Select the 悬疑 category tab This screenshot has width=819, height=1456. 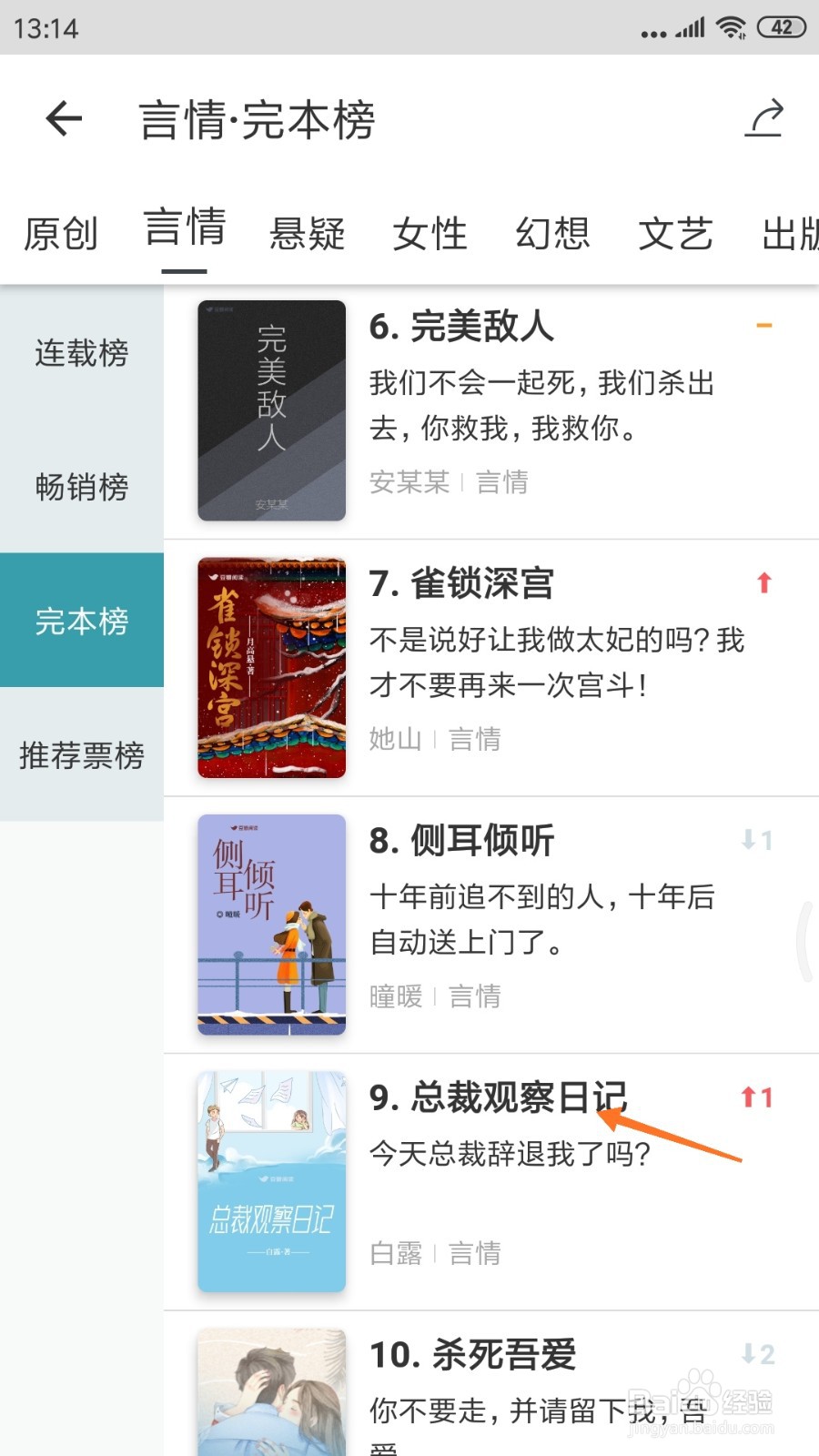coord(308,234)
